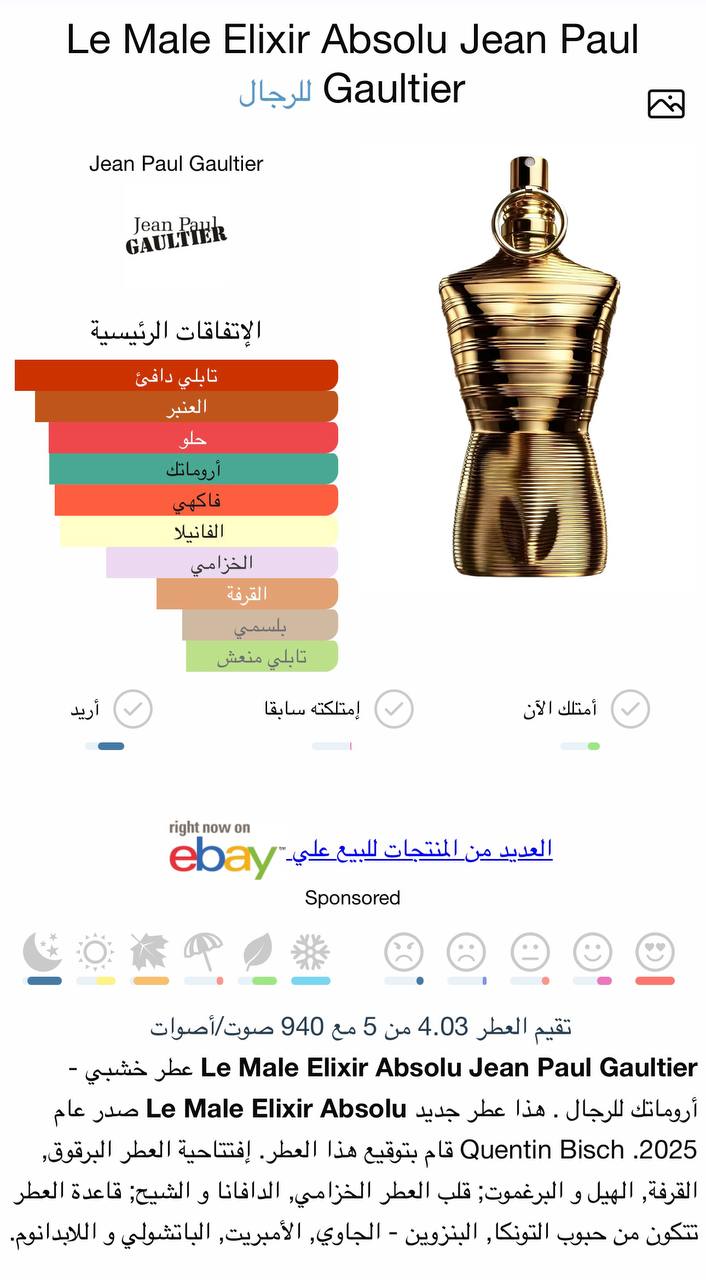Mark perfume as أمتلك الآن
The height and width of the screenshot is (1280, 706).
coord(630,709)
